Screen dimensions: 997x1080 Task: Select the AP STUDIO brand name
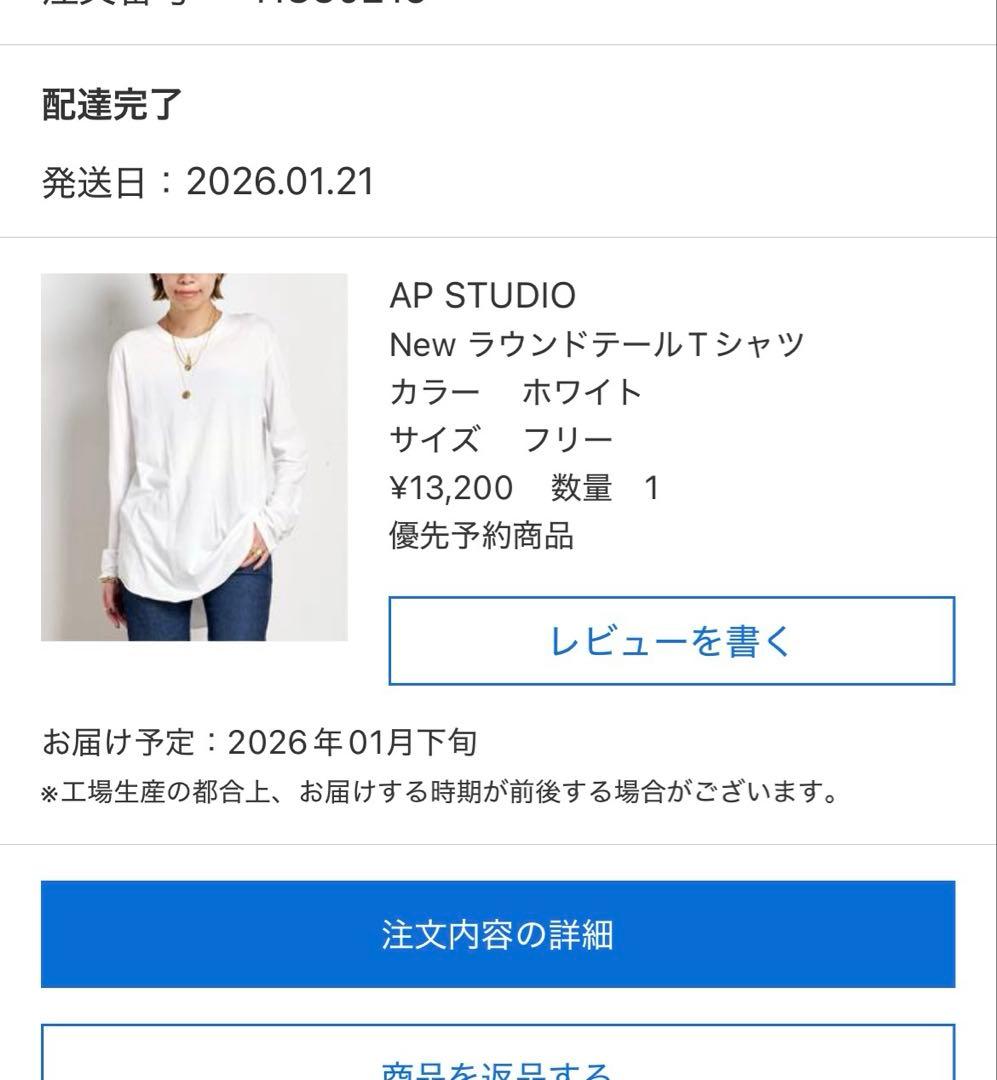[x=483, y=296]
